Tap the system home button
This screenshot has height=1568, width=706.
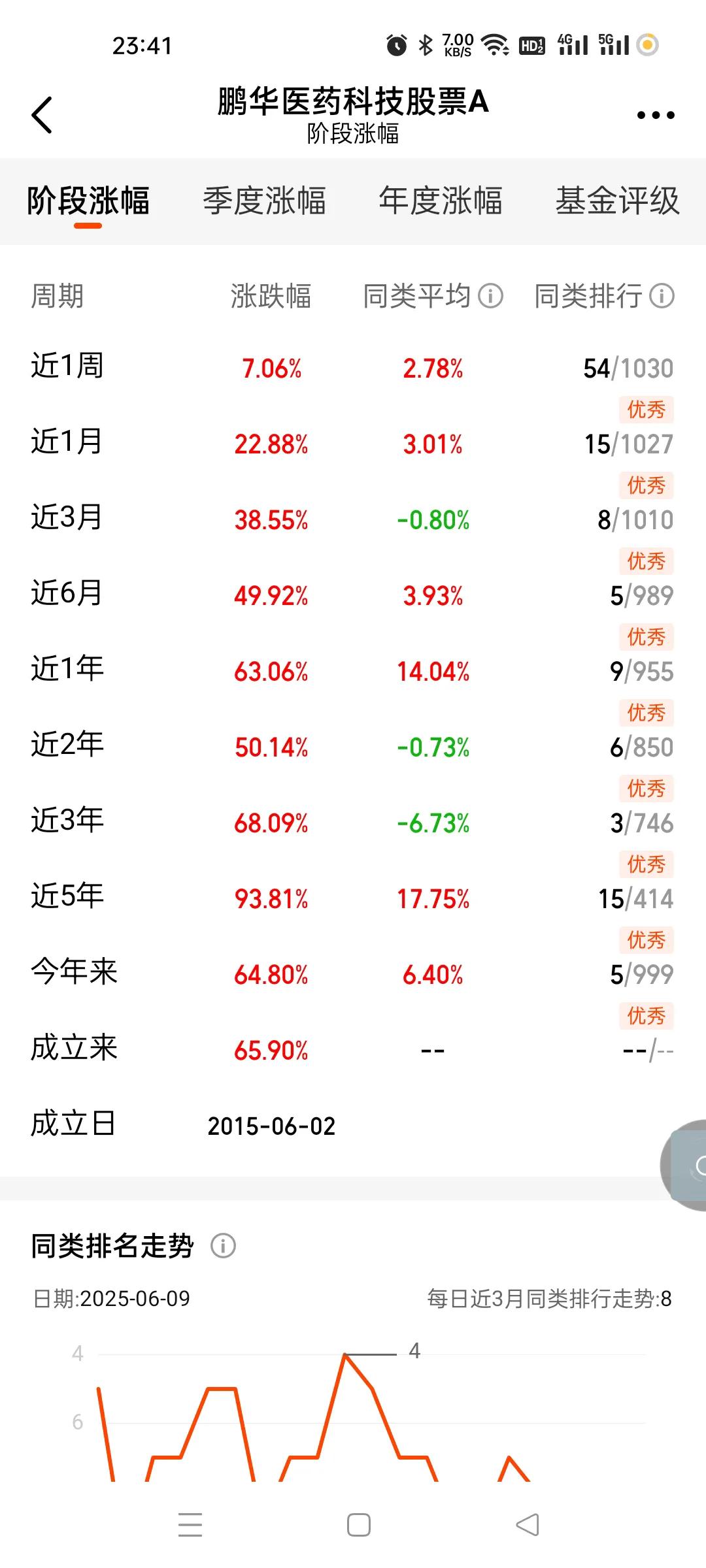(359, 1525)
